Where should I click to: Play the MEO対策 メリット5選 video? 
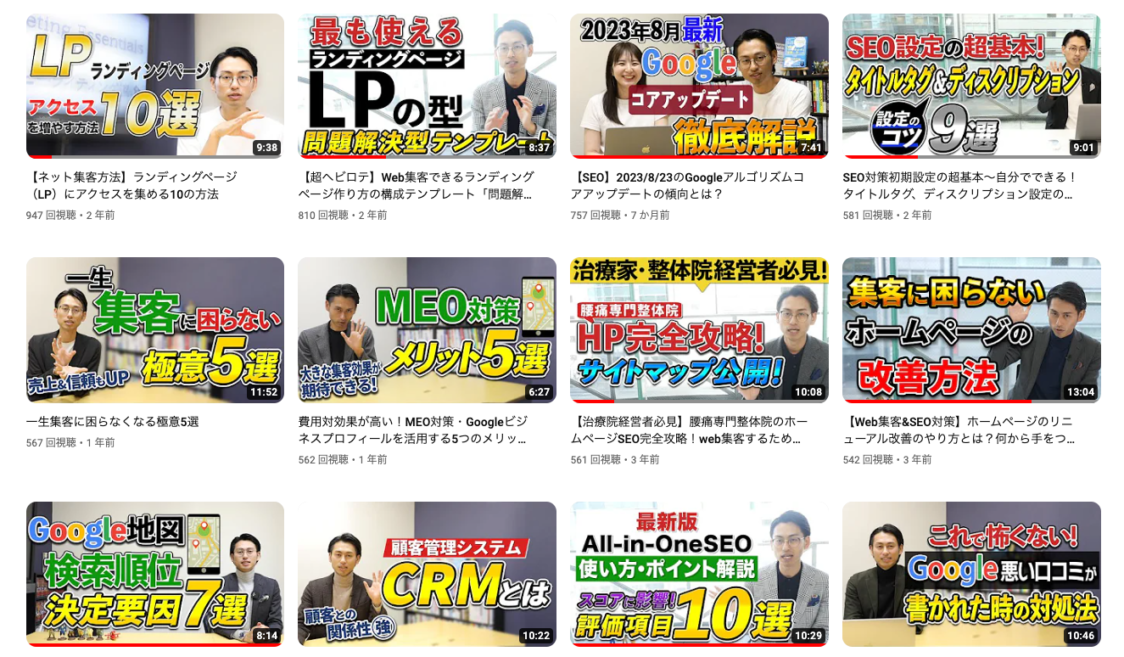427,330
